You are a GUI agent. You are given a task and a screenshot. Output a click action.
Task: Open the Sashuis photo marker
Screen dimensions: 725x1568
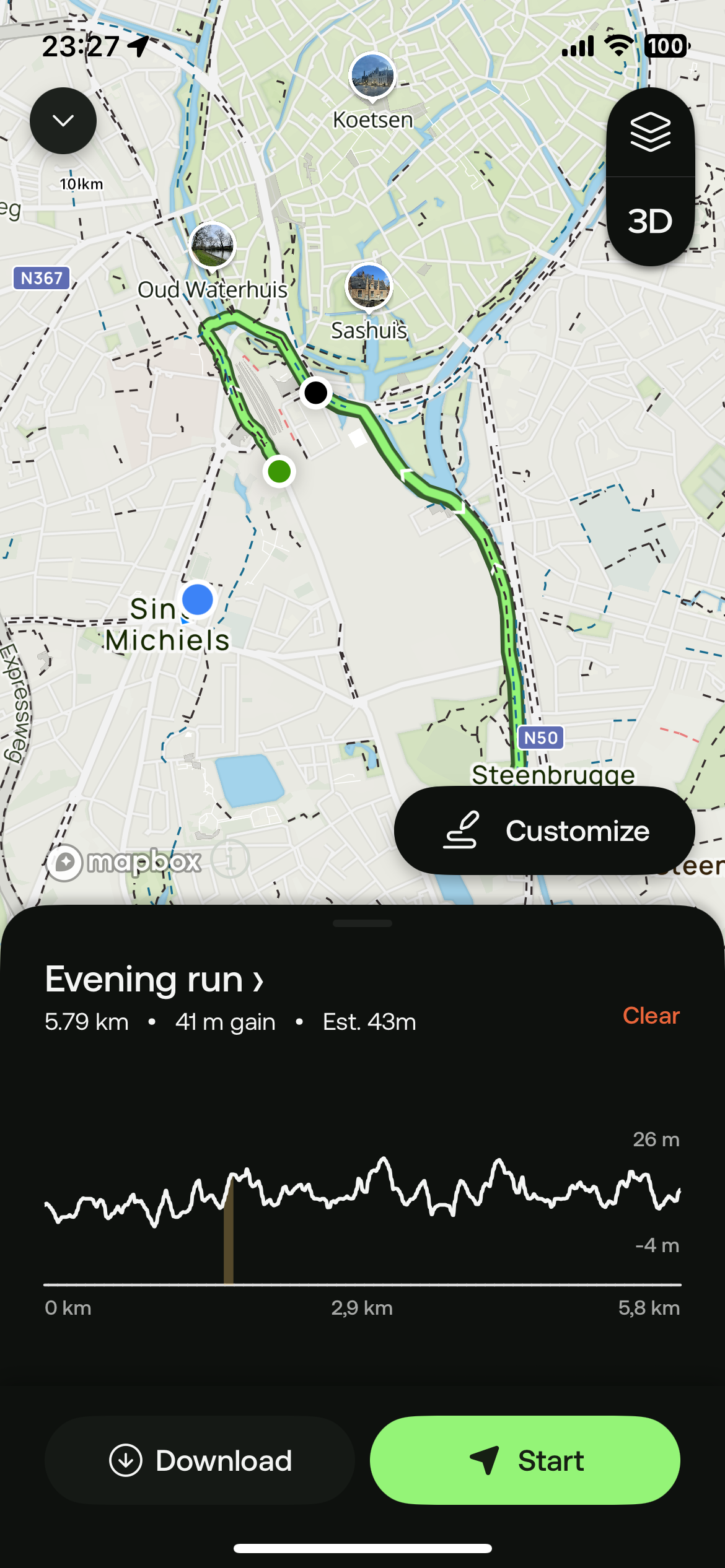point(369,287)
